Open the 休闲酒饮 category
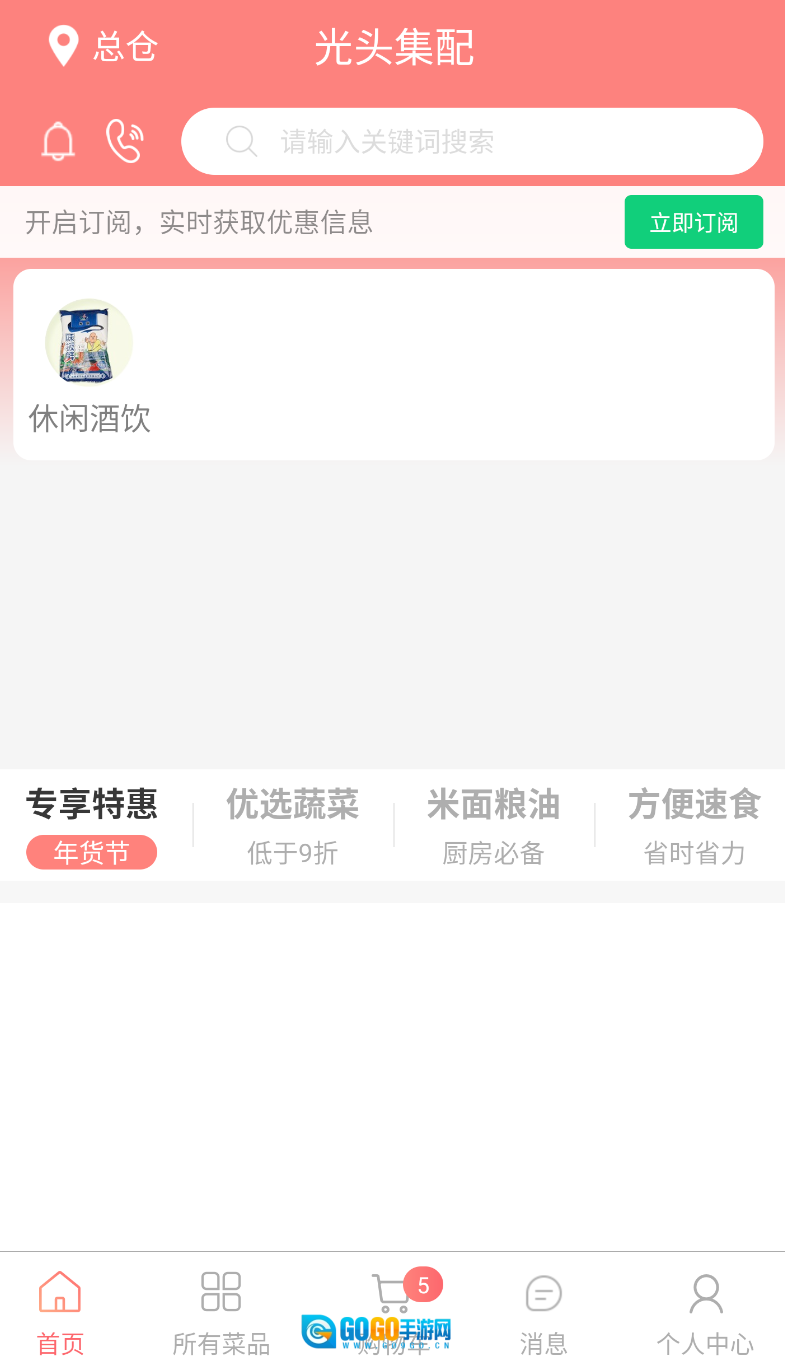Viewport: 785px width, 1359px height. 89,366
